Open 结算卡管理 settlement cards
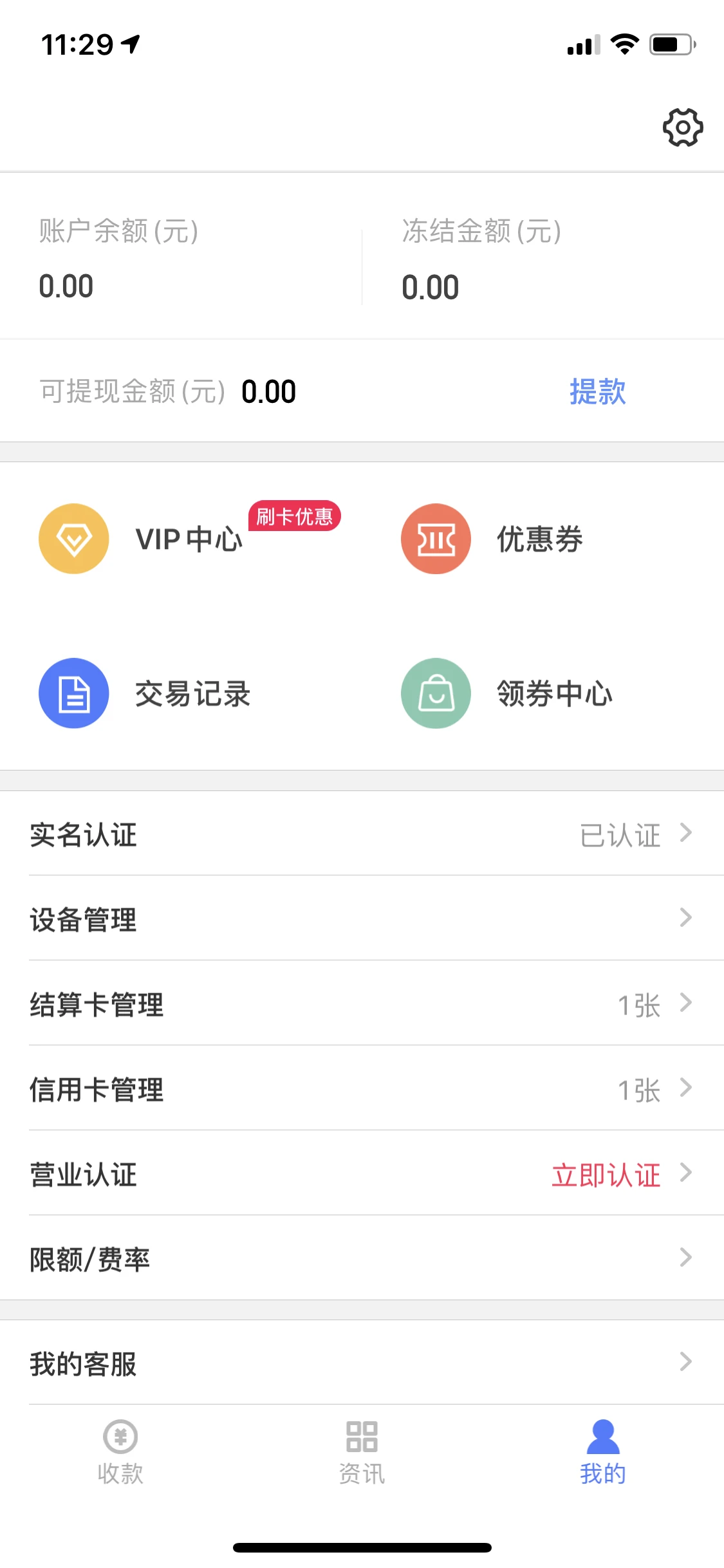Screen dimensions: 724x1568 [x=362, y=1003]
